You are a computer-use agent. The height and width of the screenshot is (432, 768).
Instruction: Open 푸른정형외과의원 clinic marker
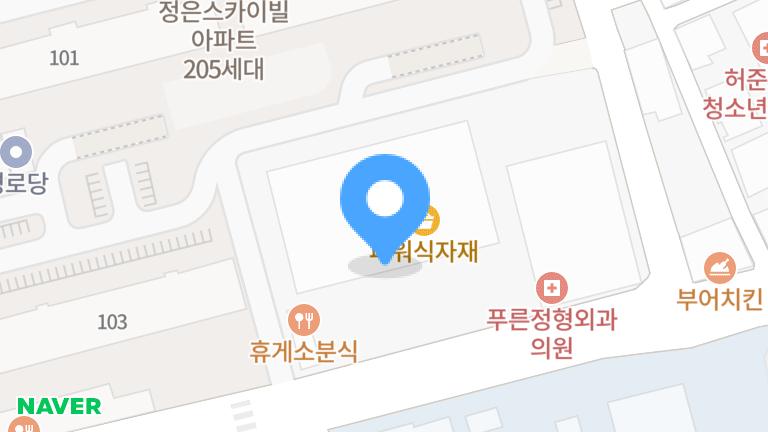click(551, 290)
